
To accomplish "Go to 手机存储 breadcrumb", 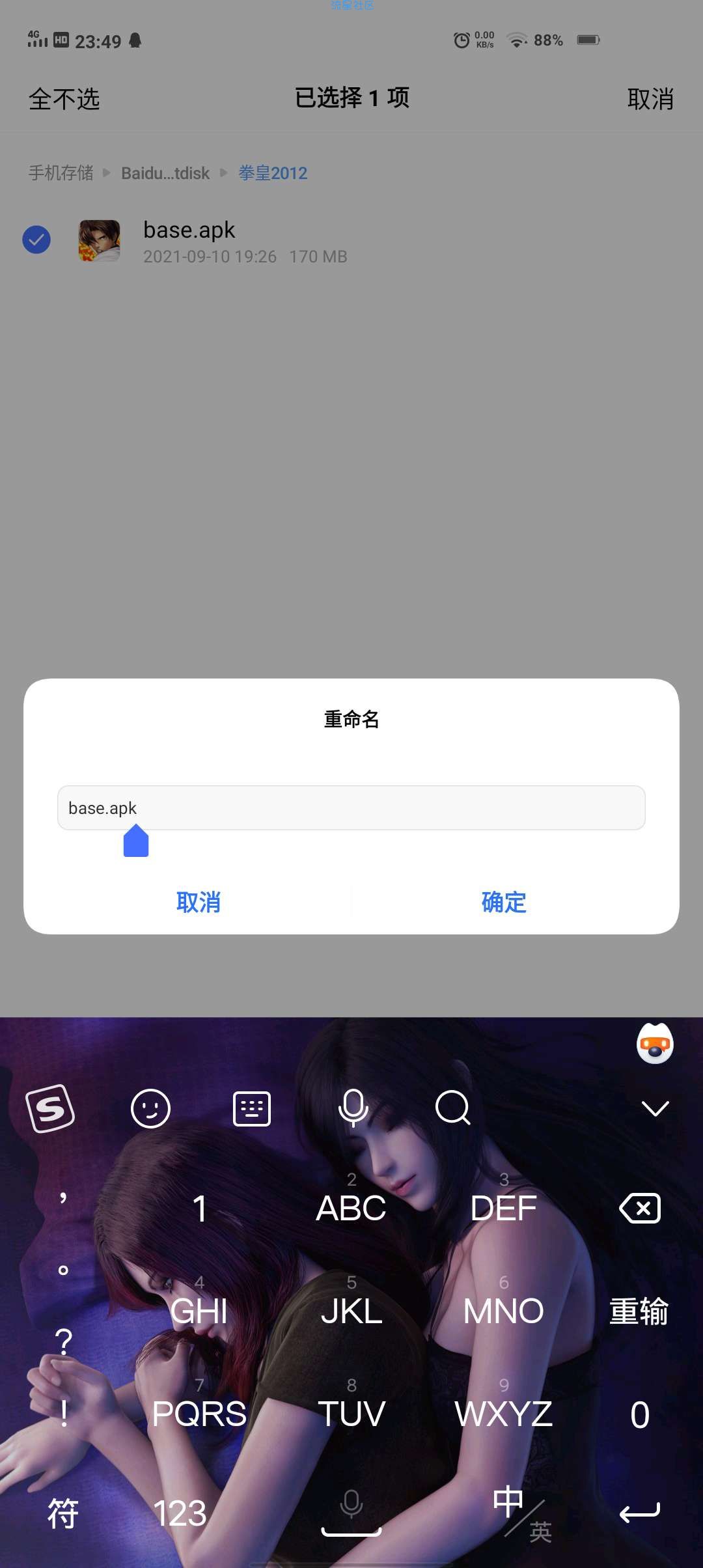I will 61,173.
